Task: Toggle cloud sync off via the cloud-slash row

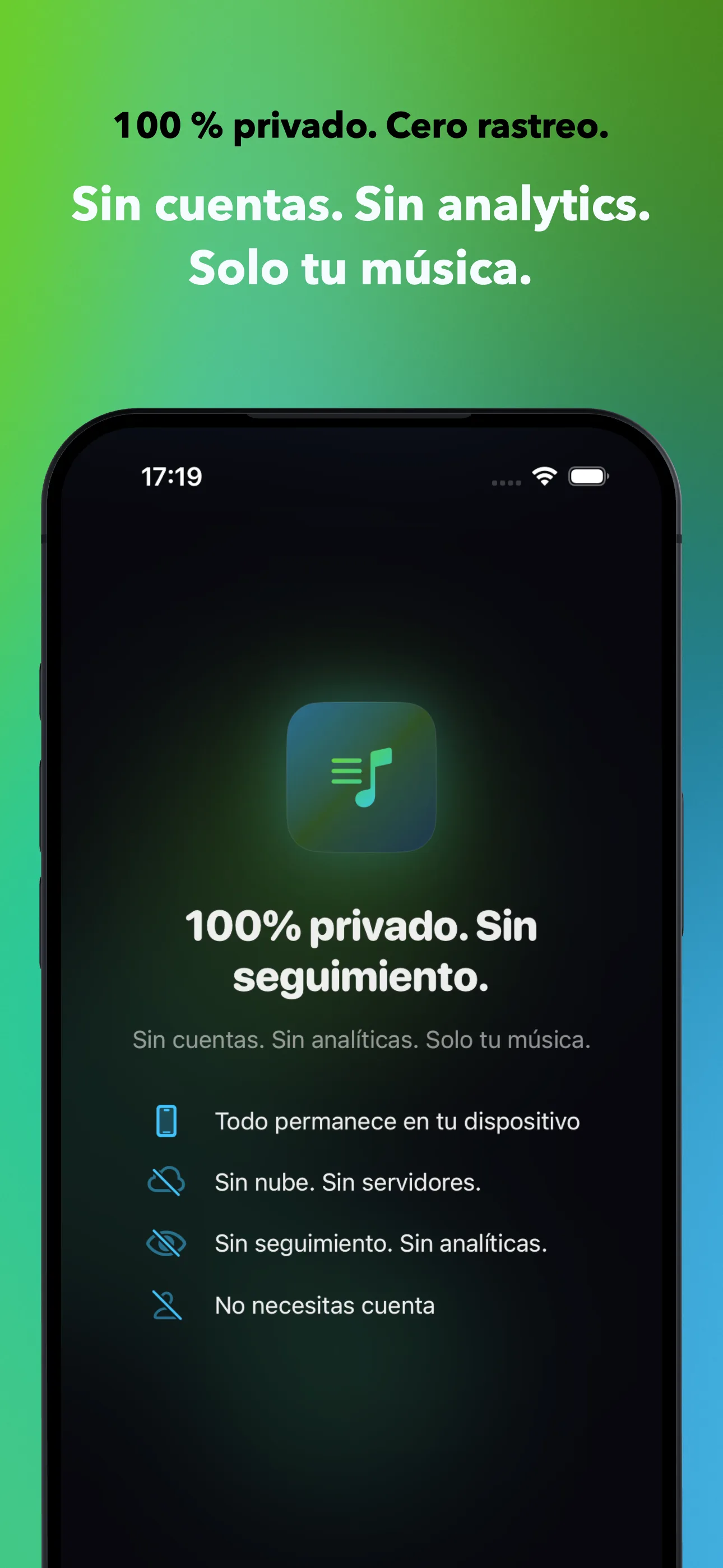Action: point(347,1182)
